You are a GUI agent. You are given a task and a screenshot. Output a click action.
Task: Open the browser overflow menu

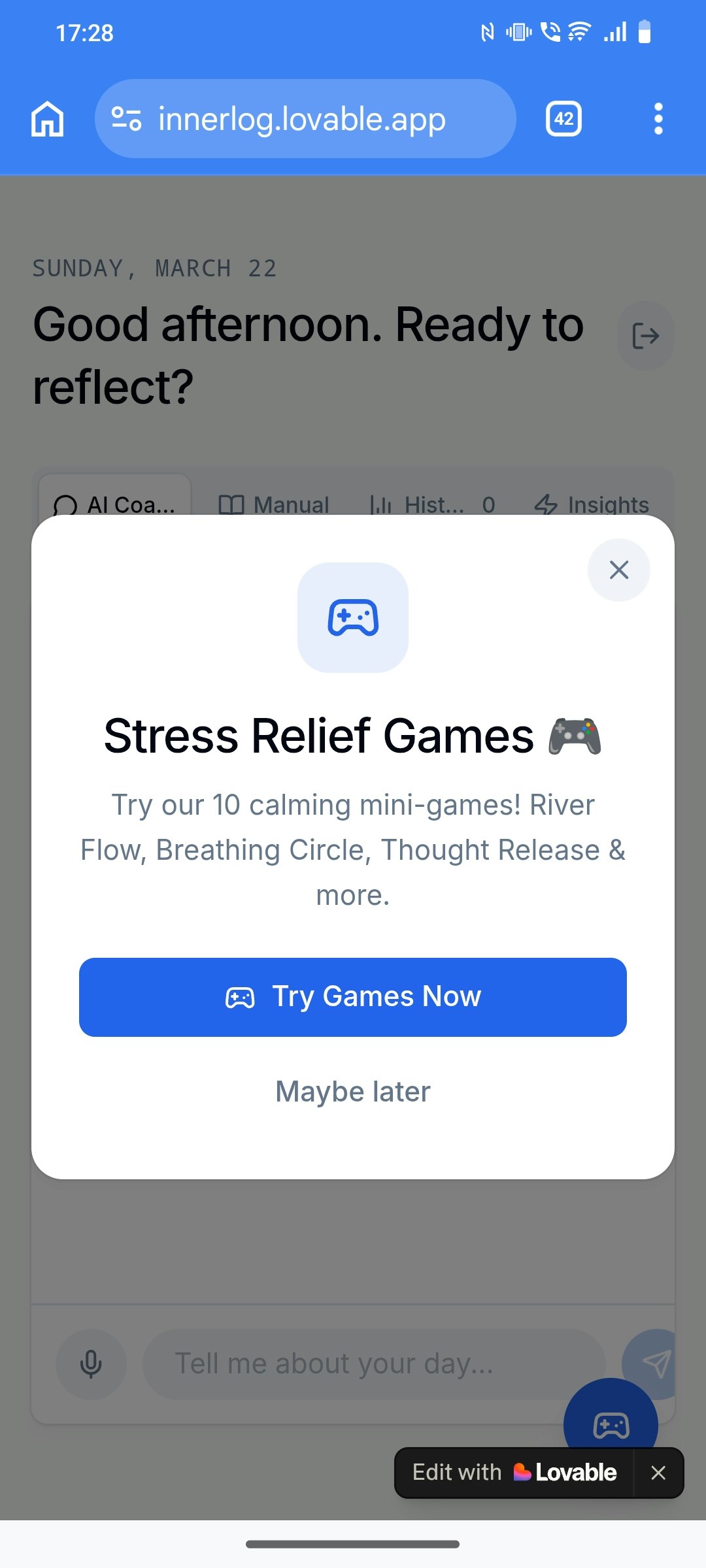tap(658, 119)
